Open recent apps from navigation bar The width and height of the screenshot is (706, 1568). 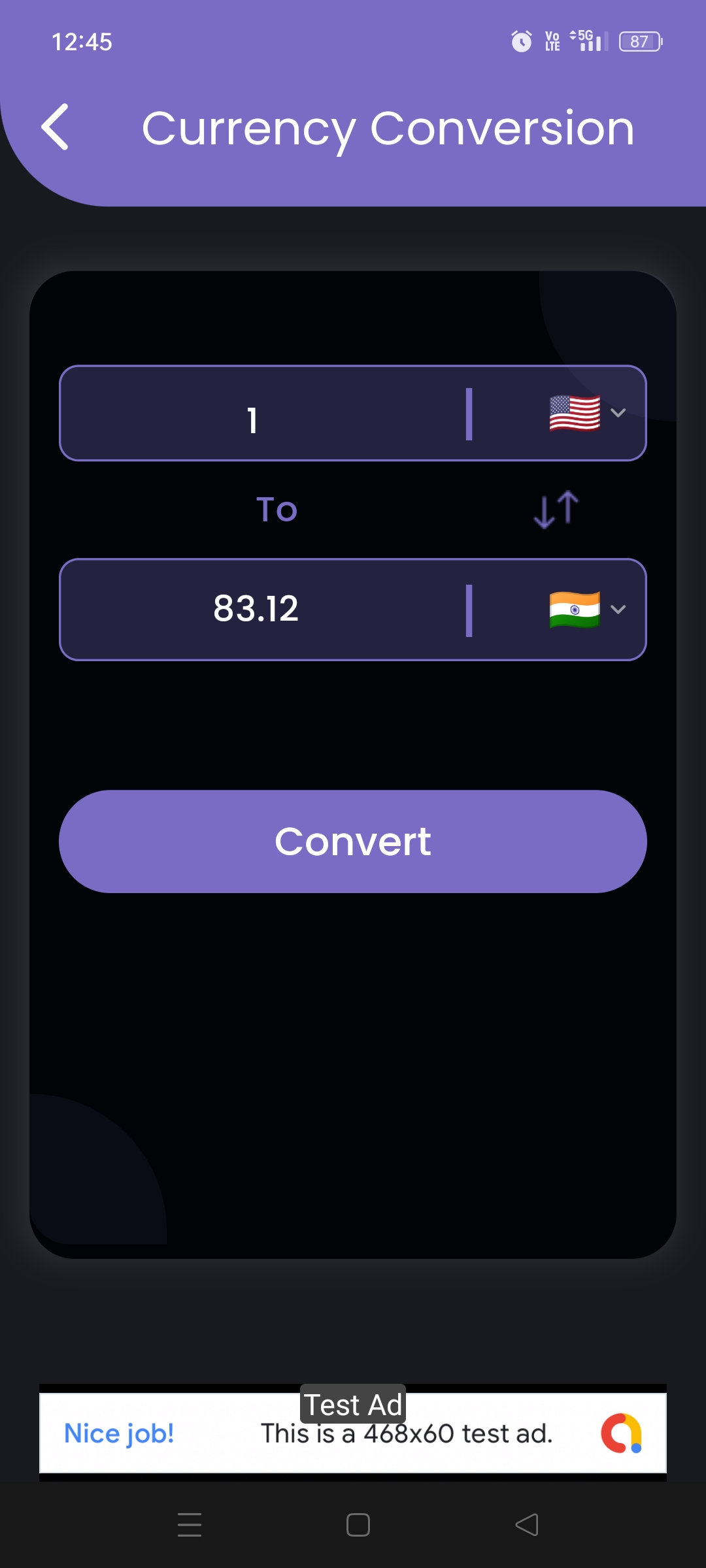click(x=190, y=1525)
